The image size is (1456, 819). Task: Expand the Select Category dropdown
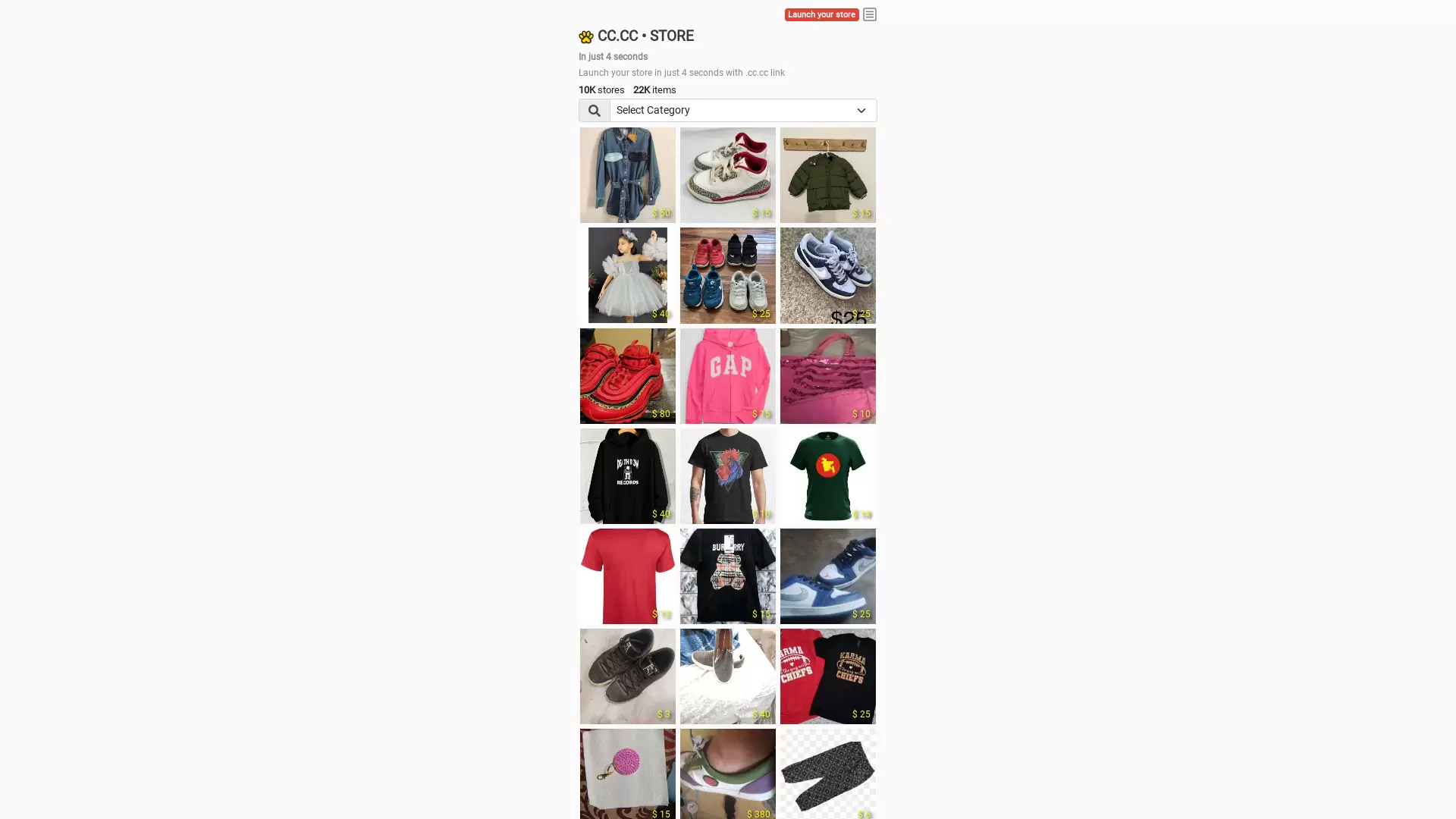pos(742,111)
